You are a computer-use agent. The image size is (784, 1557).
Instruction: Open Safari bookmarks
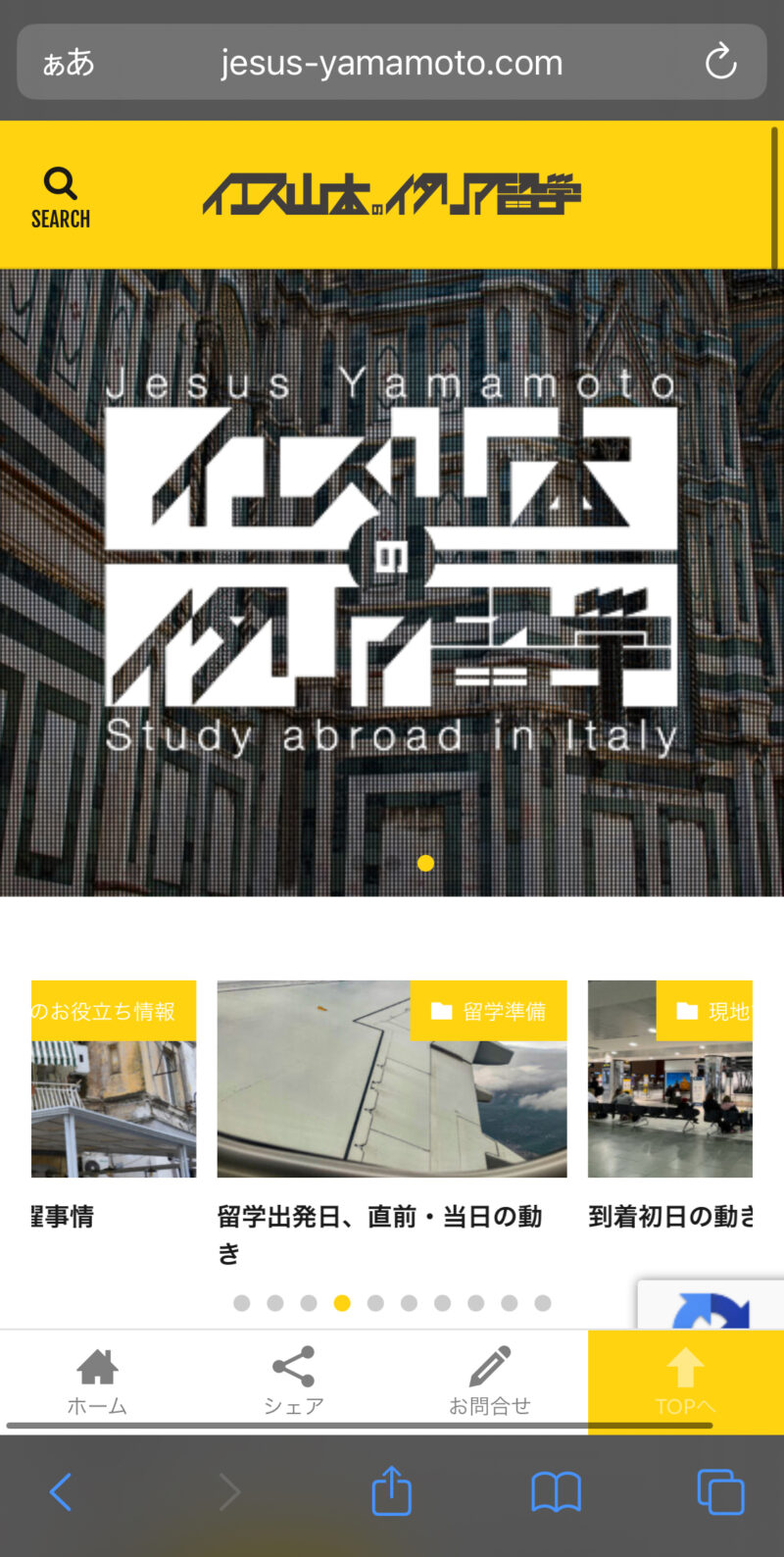[x=556, y=1492]
